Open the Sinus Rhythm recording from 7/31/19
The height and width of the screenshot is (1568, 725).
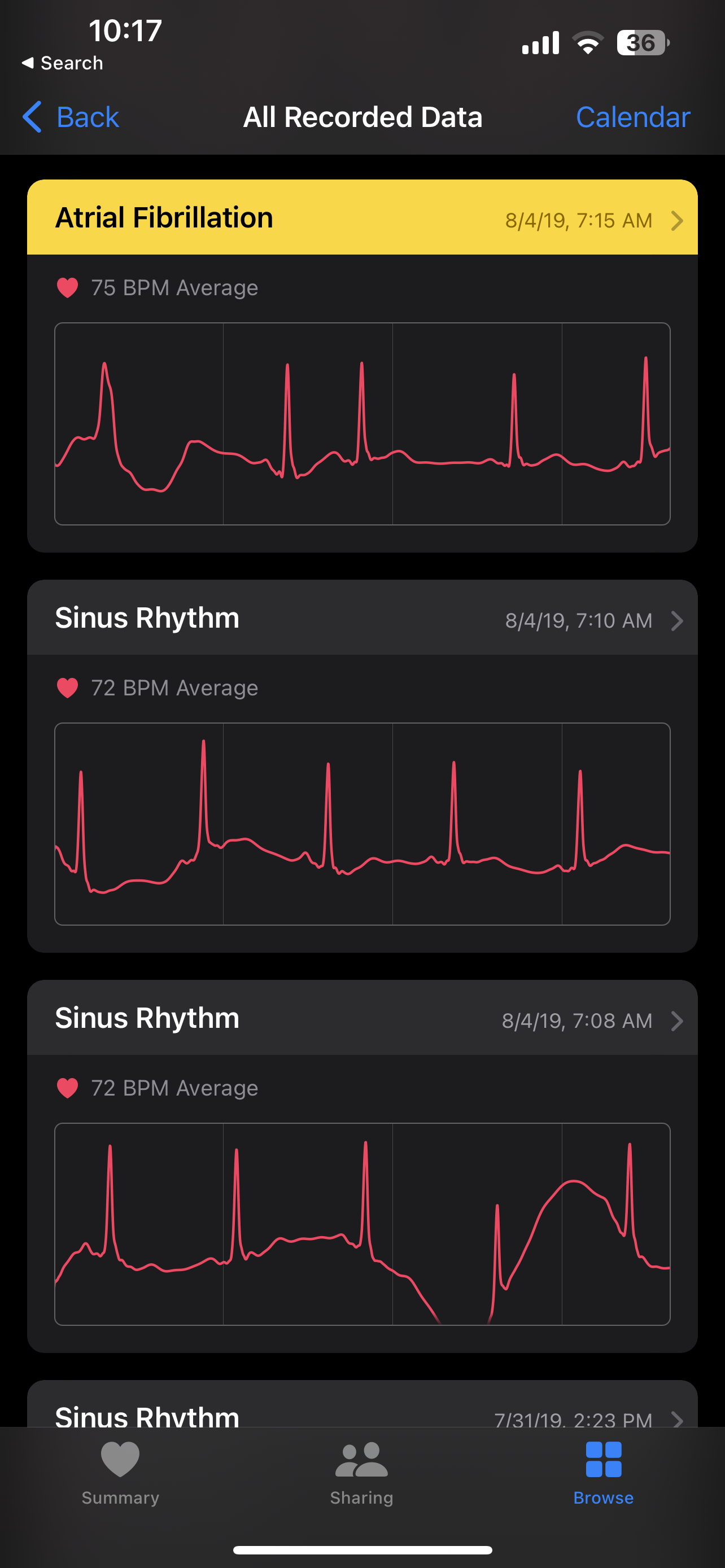coord(362,1404)
